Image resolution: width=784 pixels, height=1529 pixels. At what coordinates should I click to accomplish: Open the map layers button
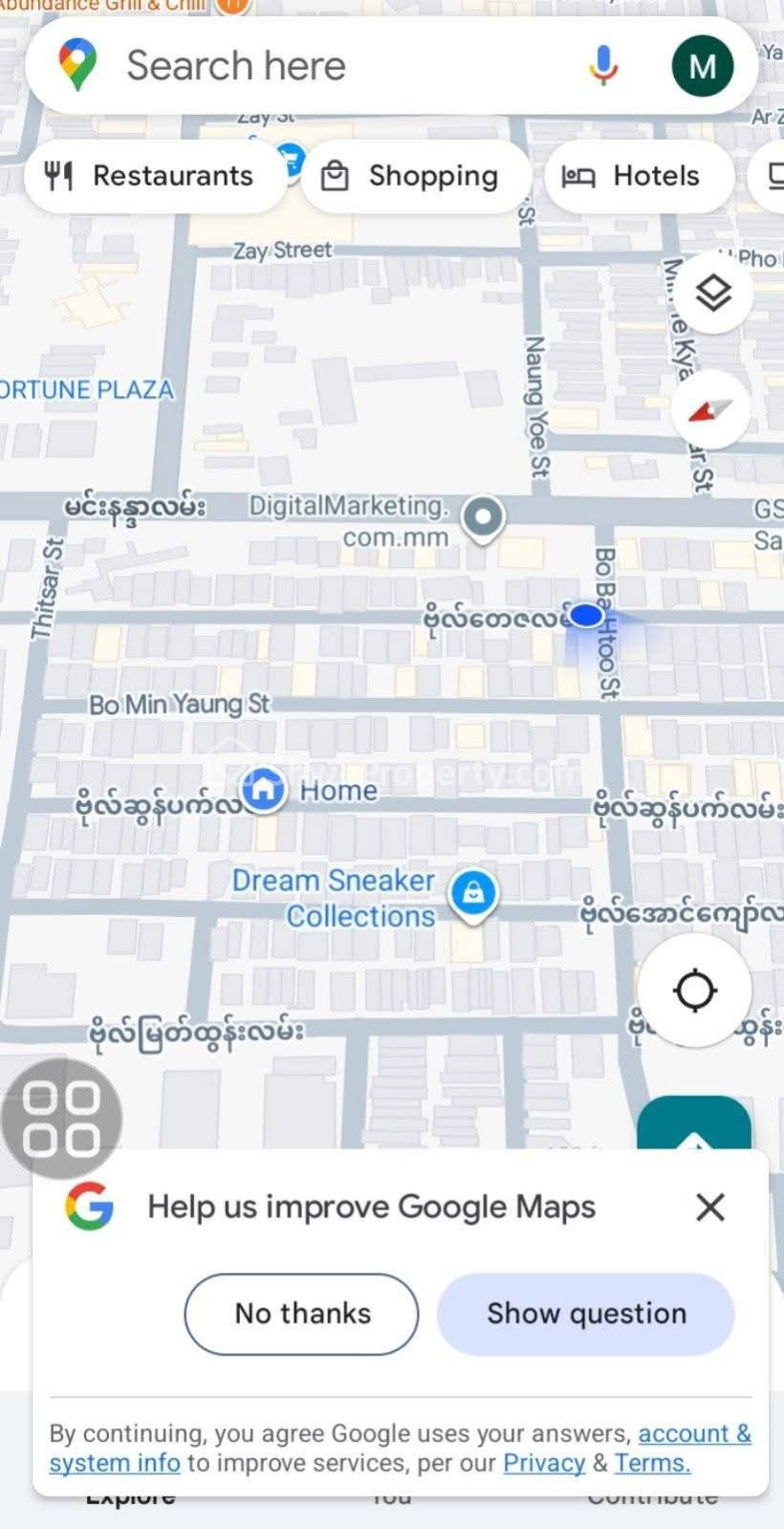713,293
